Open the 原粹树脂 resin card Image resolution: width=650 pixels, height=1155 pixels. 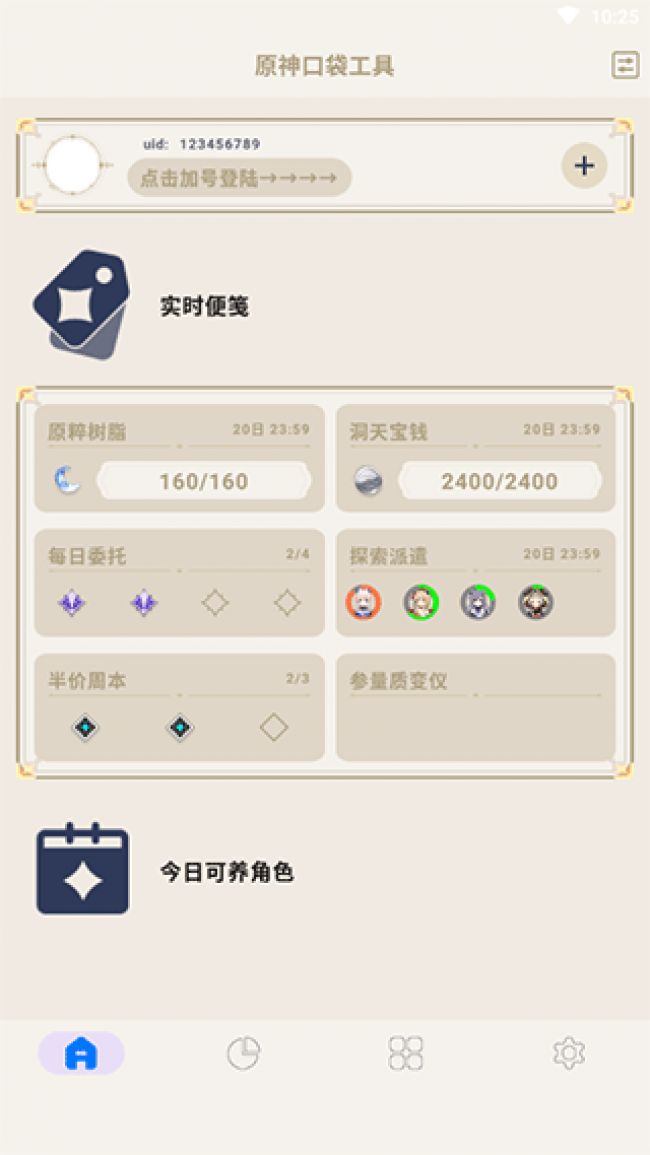click(x=179, y=458)
